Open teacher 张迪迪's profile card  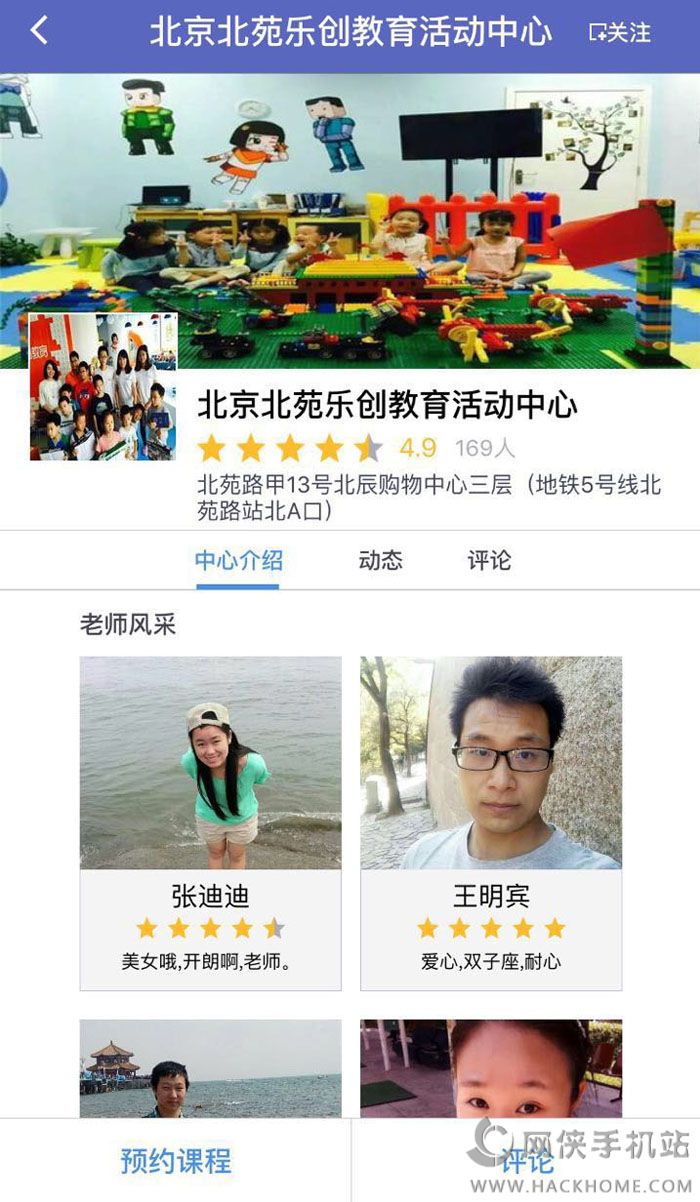coord(210,822)
